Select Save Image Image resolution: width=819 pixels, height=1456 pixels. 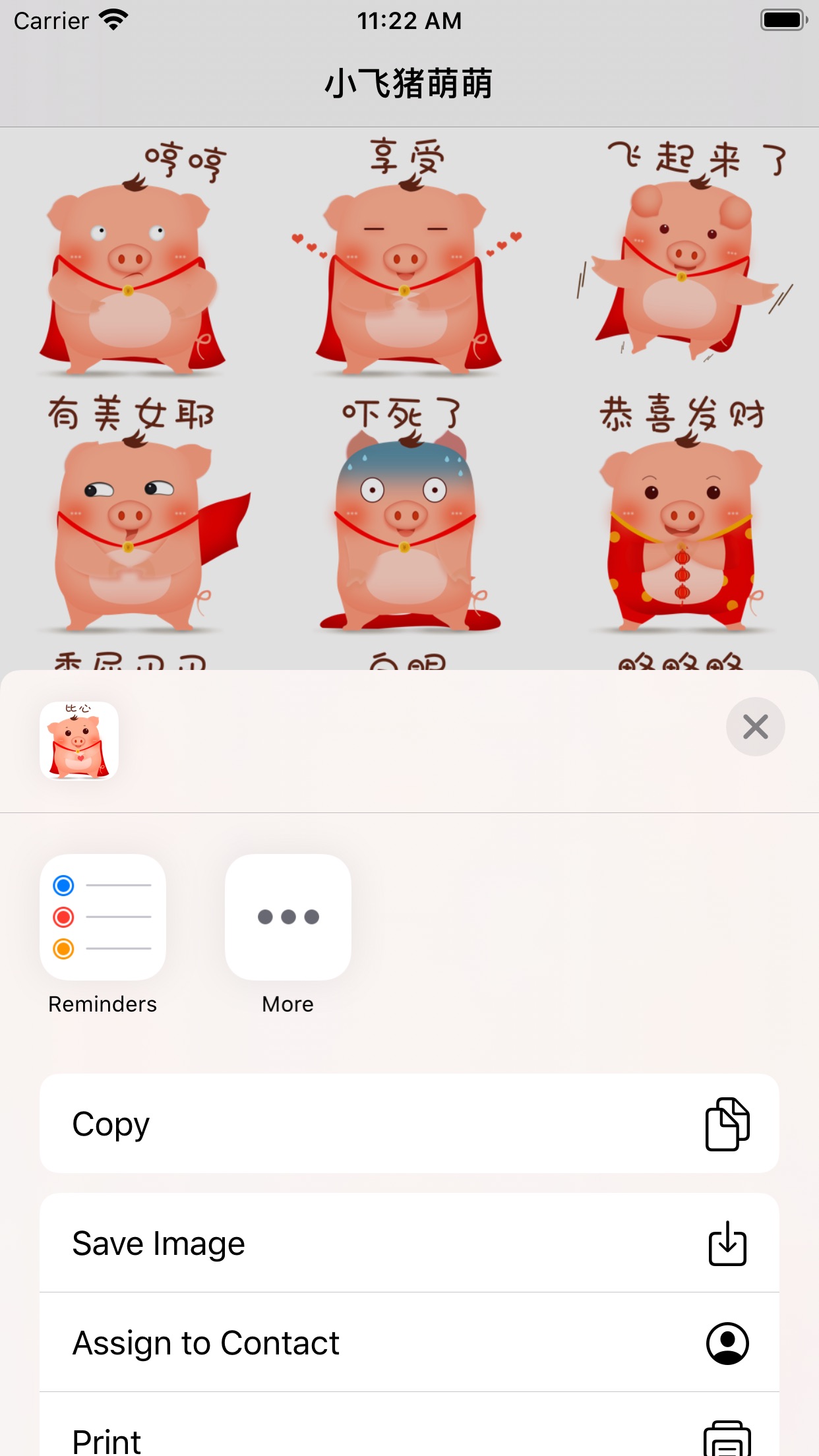point(409,1243)
